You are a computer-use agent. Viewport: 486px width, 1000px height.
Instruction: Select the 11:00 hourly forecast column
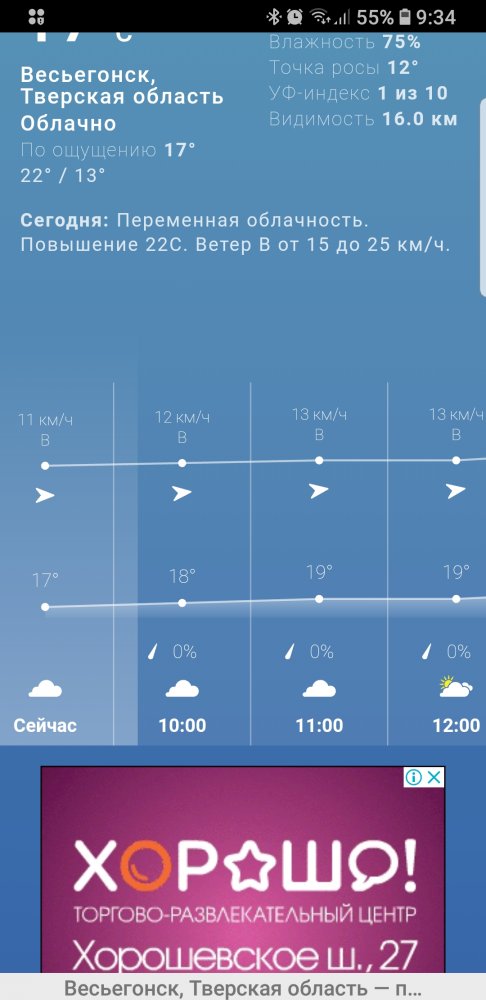[319, 564]
